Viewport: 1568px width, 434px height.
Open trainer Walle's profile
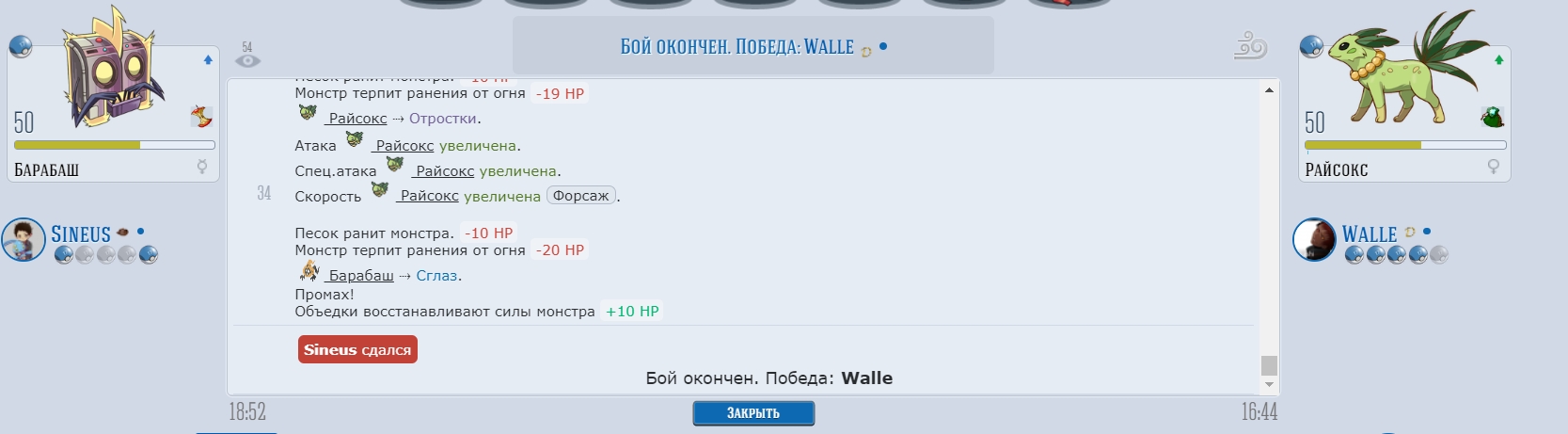(x=1369, y=234)
